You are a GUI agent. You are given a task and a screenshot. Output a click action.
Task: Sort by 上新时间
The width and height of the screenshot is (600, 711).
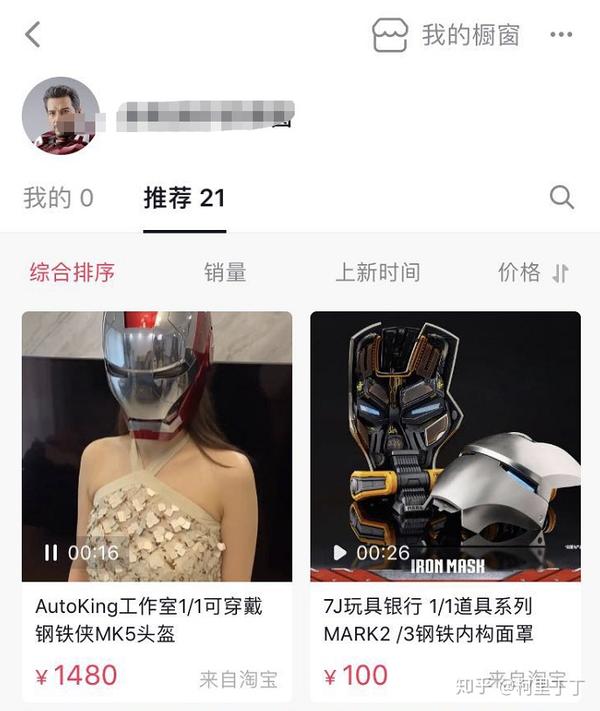click(x=377, y=272)
